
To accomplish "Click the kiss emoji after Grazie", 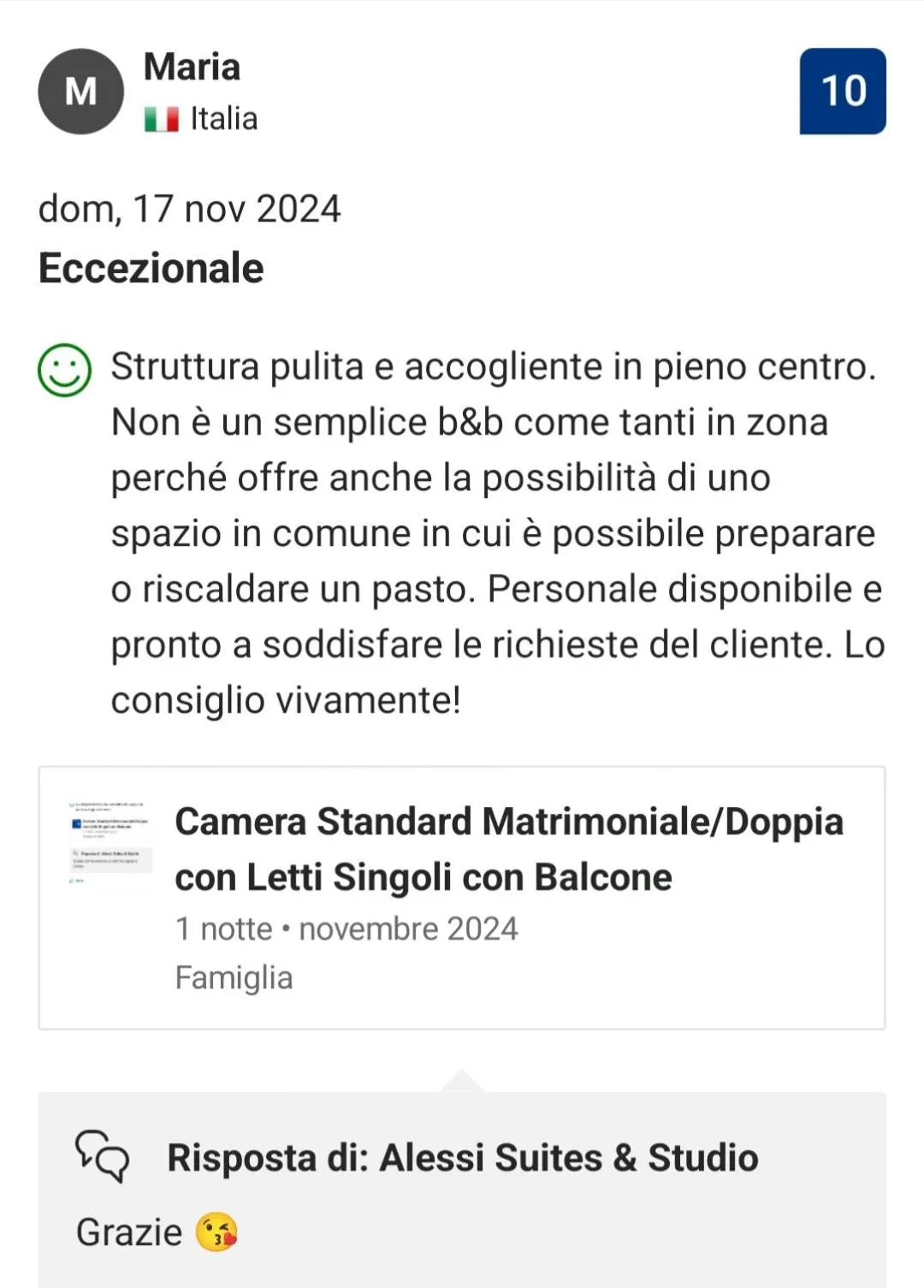I will point(213,1232).
